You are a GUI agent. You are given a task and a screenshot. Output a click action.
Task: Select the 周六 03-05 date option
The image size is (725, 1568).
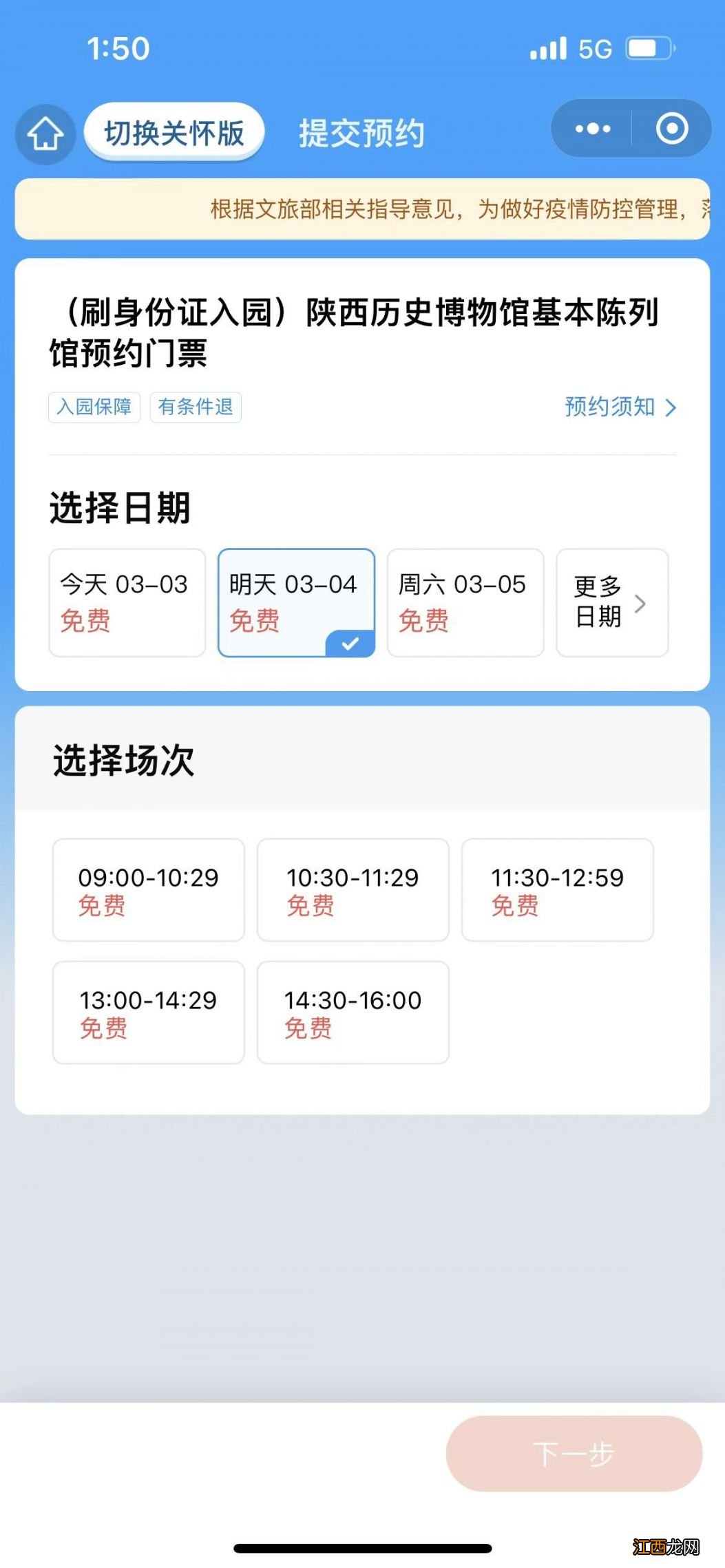coord(465,603)
